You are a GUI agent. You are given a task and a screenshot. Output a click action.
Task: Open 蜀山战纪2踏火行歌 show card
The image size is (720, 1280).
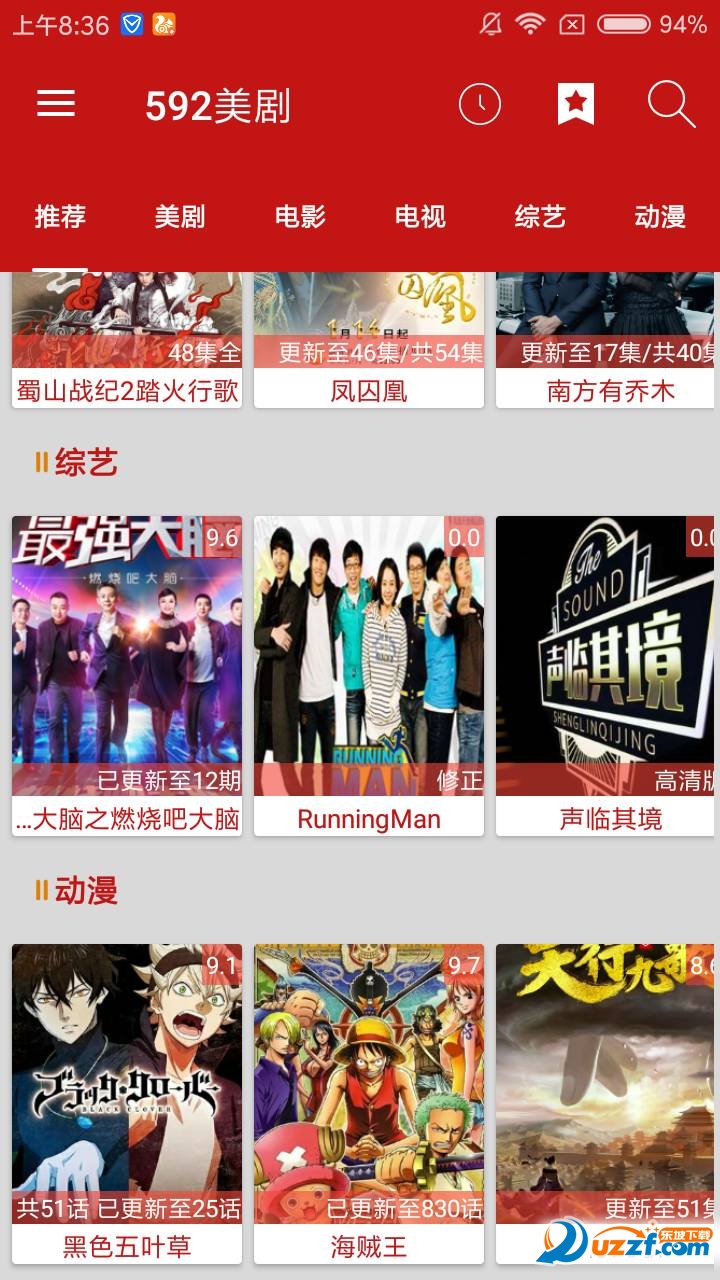tap(127, 340)
